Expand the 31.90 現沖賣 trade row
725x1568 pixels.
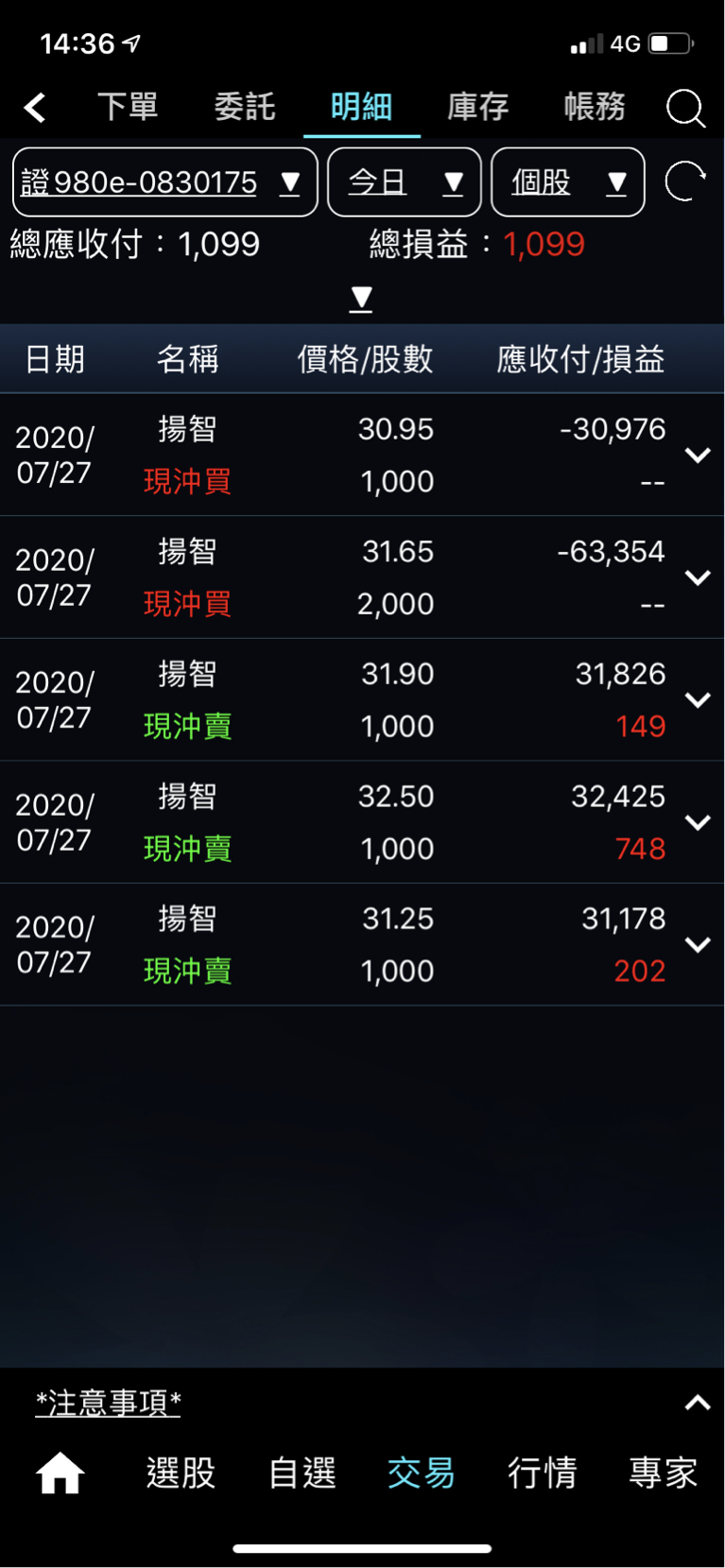point(698,700)
